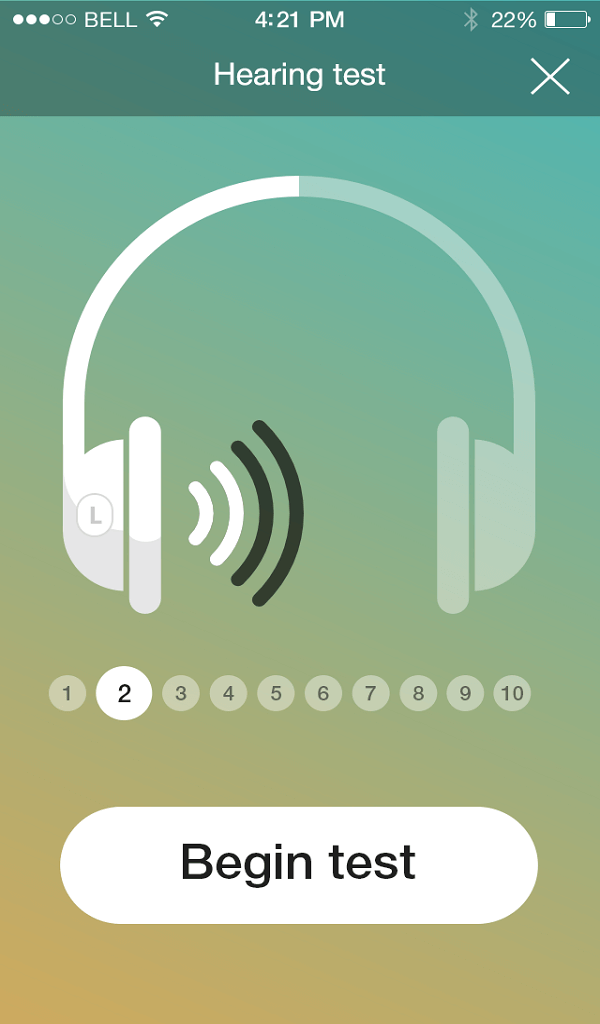Select step 1 in the level indicator

coord(67,693)
